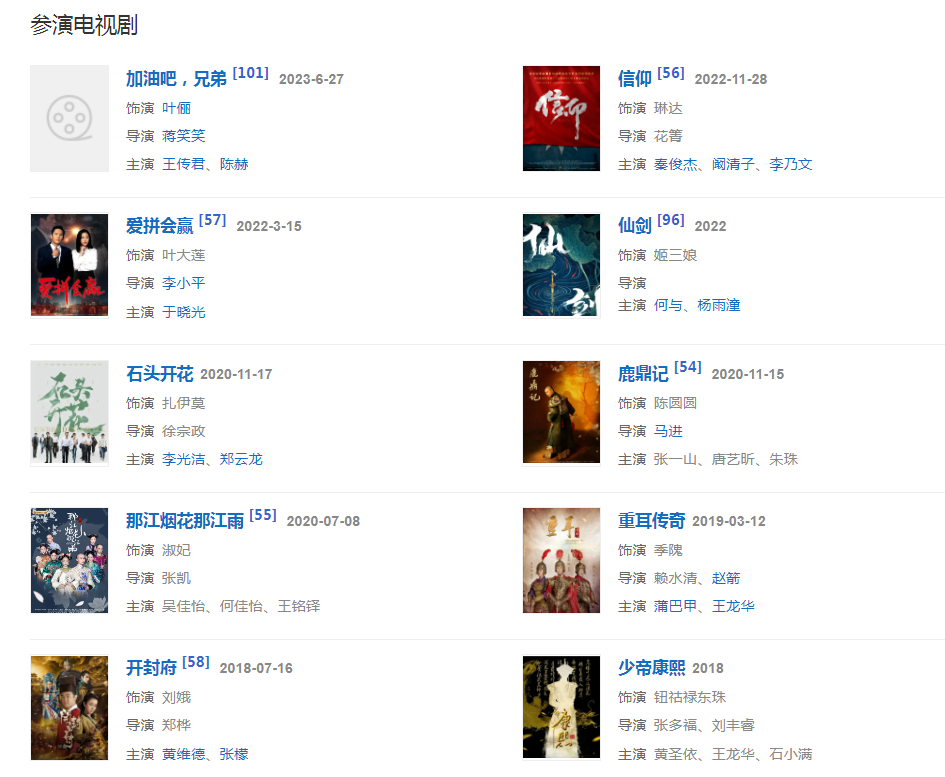Open the 少帝康熙 drama title link
The image size is (945, 777).
(651, 668)
